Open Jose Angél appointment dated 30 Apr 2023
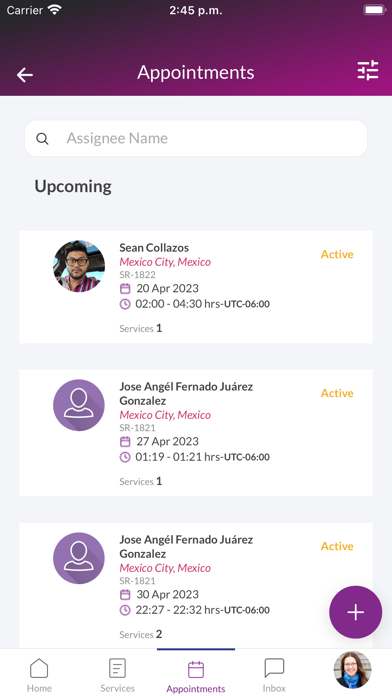Image resolution: width=392 pixels, height=696 pixels. point(196,586)
